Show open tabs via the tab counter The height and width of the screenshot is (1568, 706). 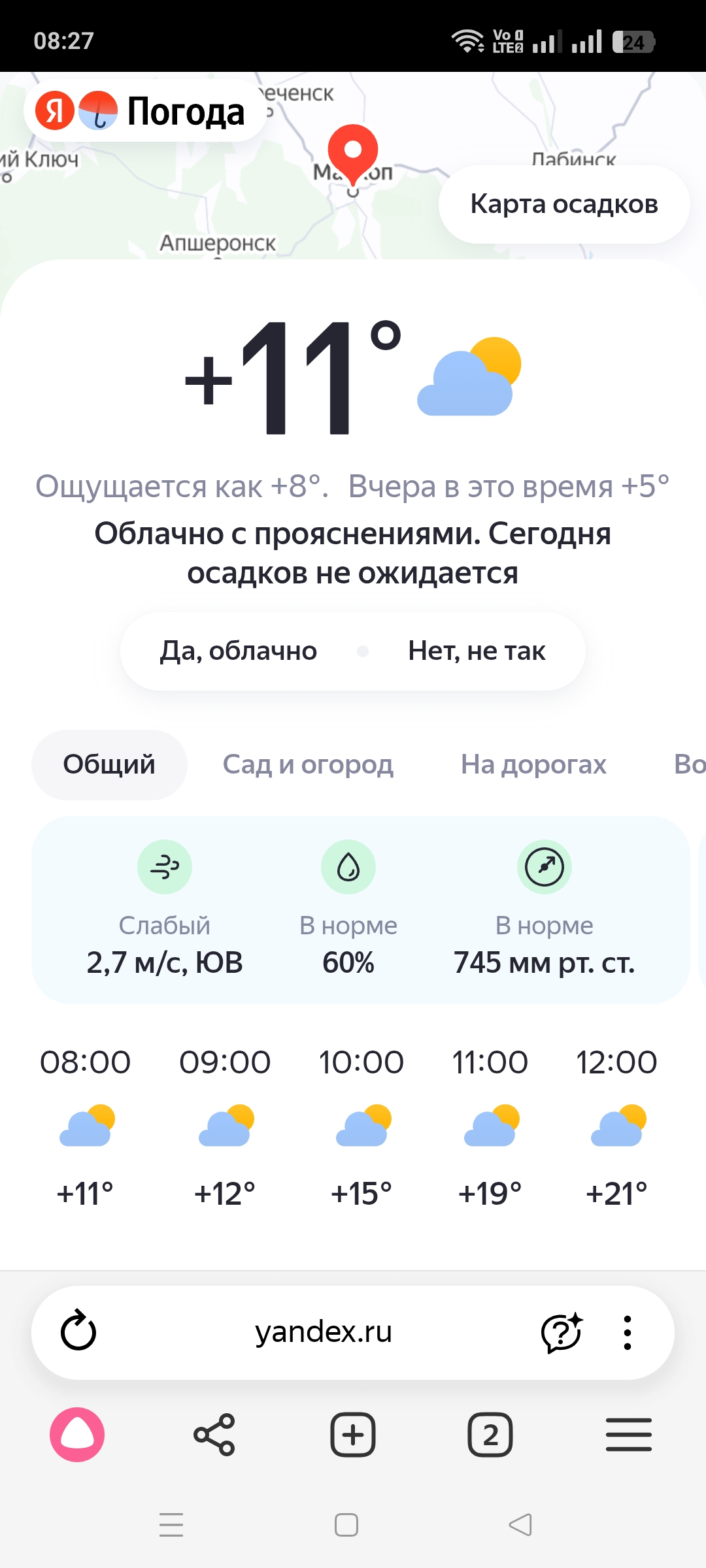tap(490, 1434)
